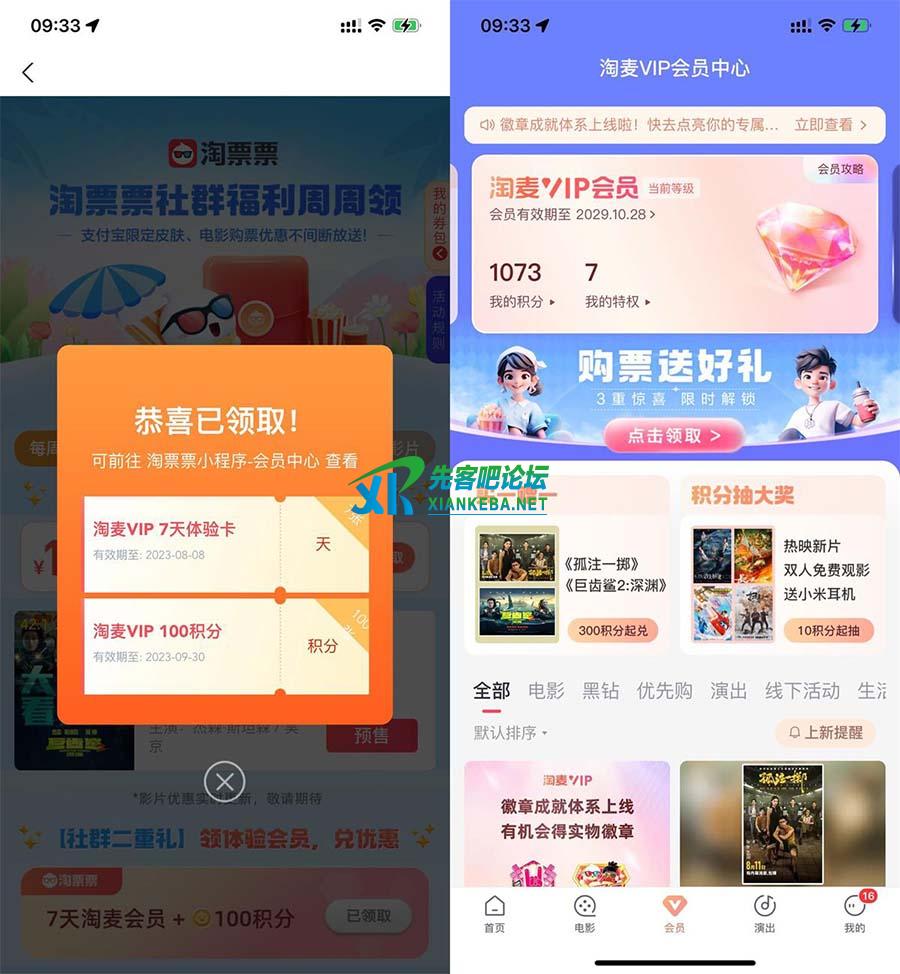Open the 我的 tab in the bottom bar
The image size is (900, 974).
pos(854,914)
